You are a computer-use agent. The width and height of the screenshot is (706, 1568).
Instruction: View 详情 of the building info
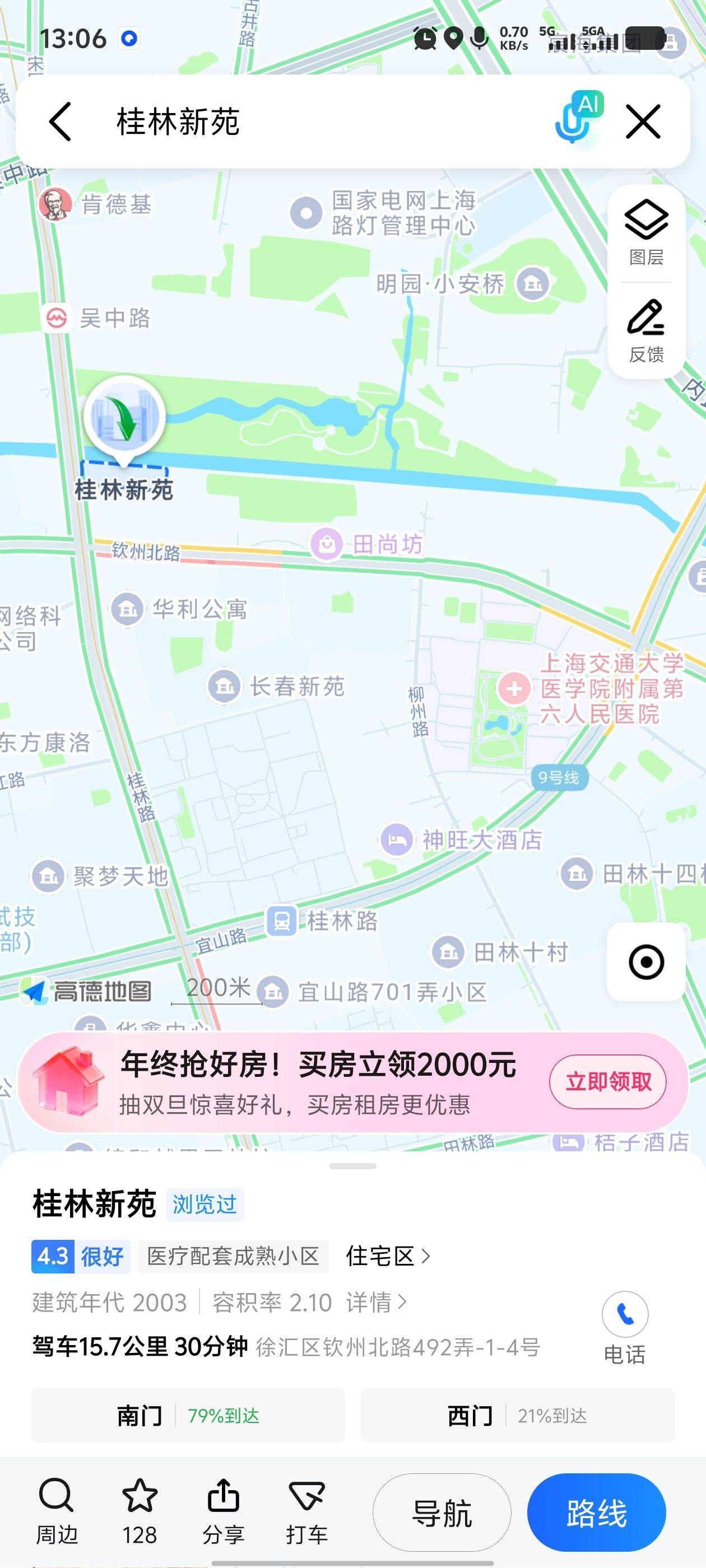(x=376, y=1302)
